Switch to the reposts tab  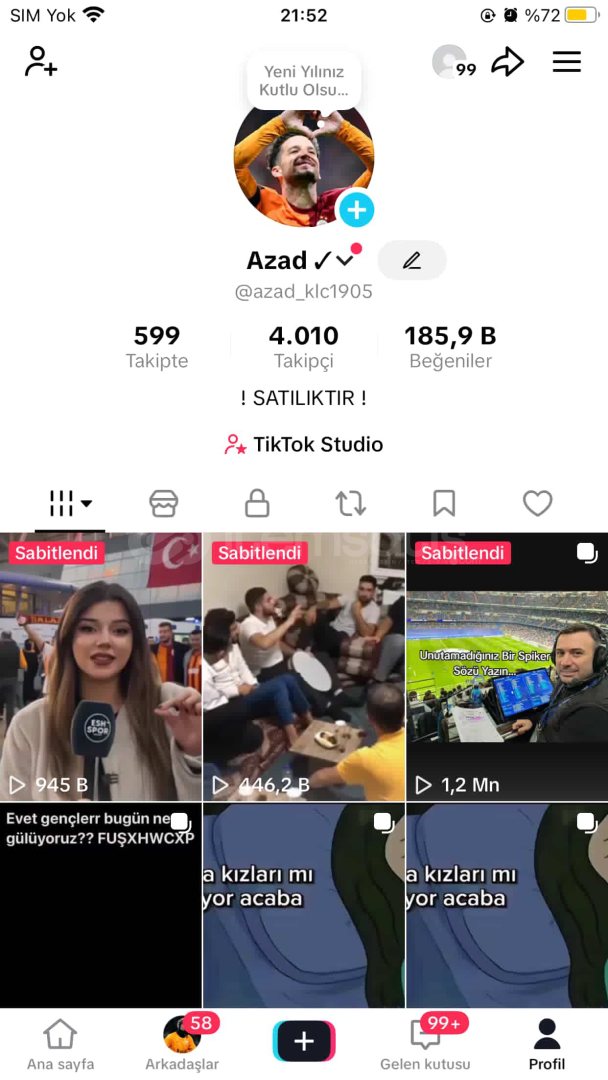pos(351,503)
